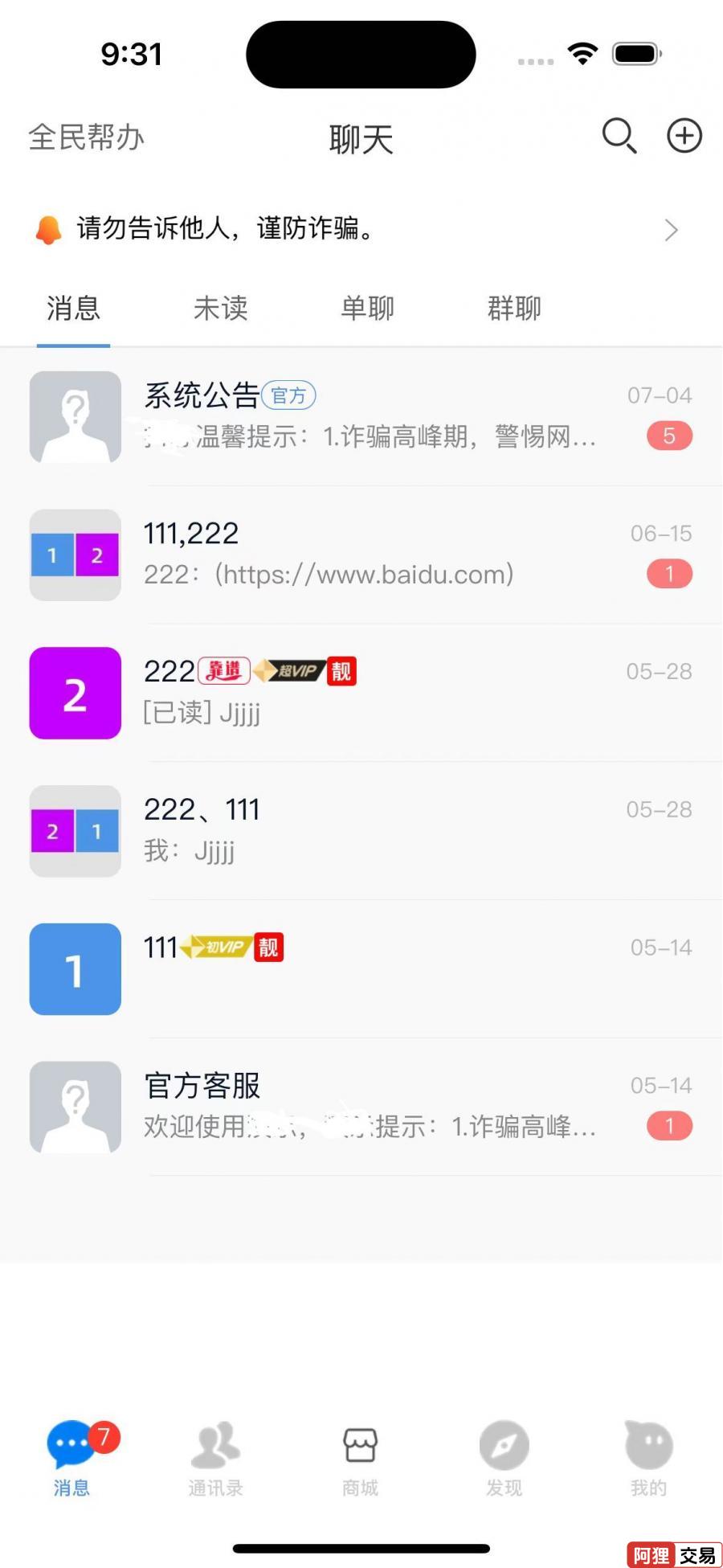
Task: Open the search magnifier icon
Action: click(619, 136)
